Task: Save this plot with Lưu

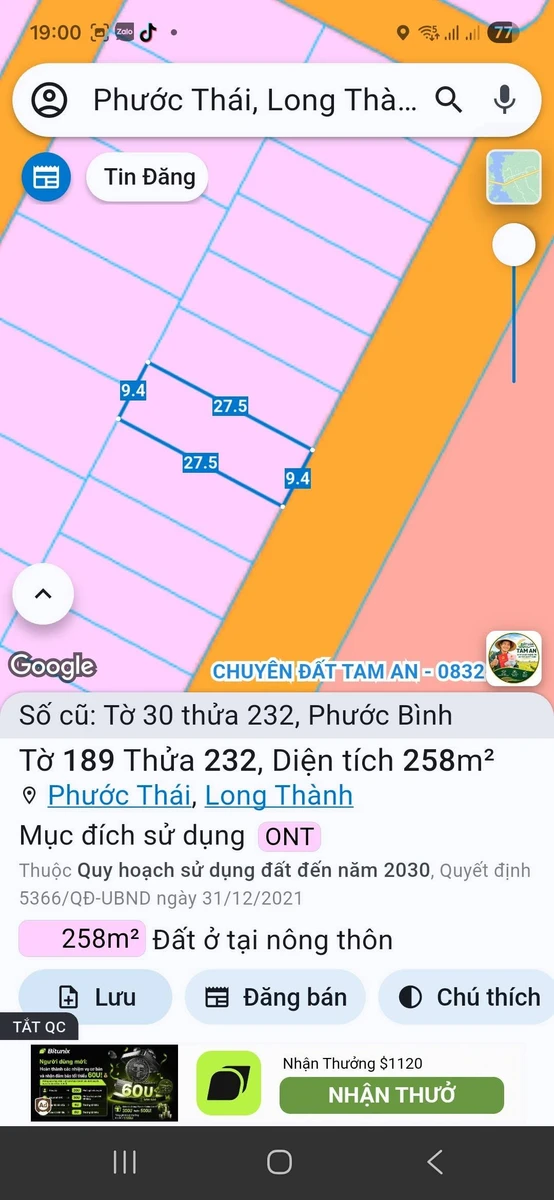Action: pos(96,997)
